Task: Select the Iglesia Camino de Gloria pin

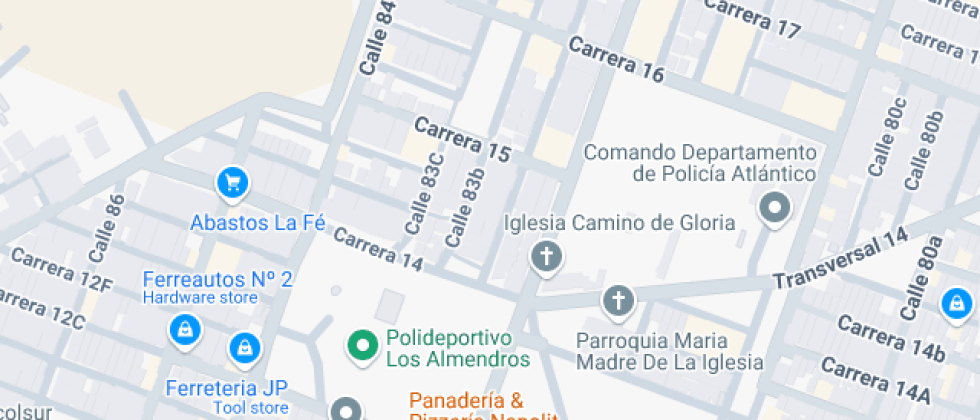Action: pos(546,257)
